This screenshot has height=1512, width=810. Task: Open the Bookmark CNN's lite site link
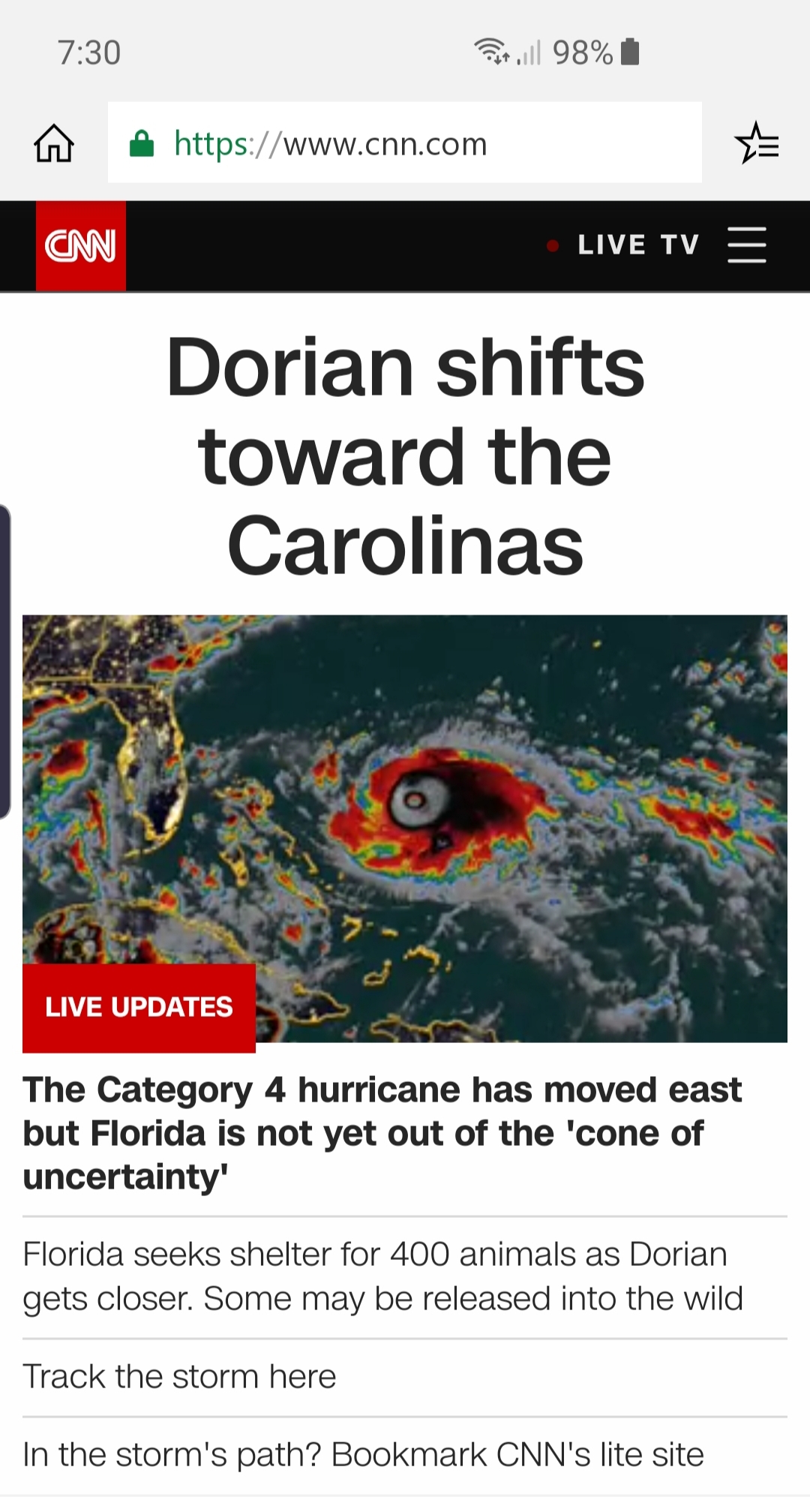pos(364,1454)
